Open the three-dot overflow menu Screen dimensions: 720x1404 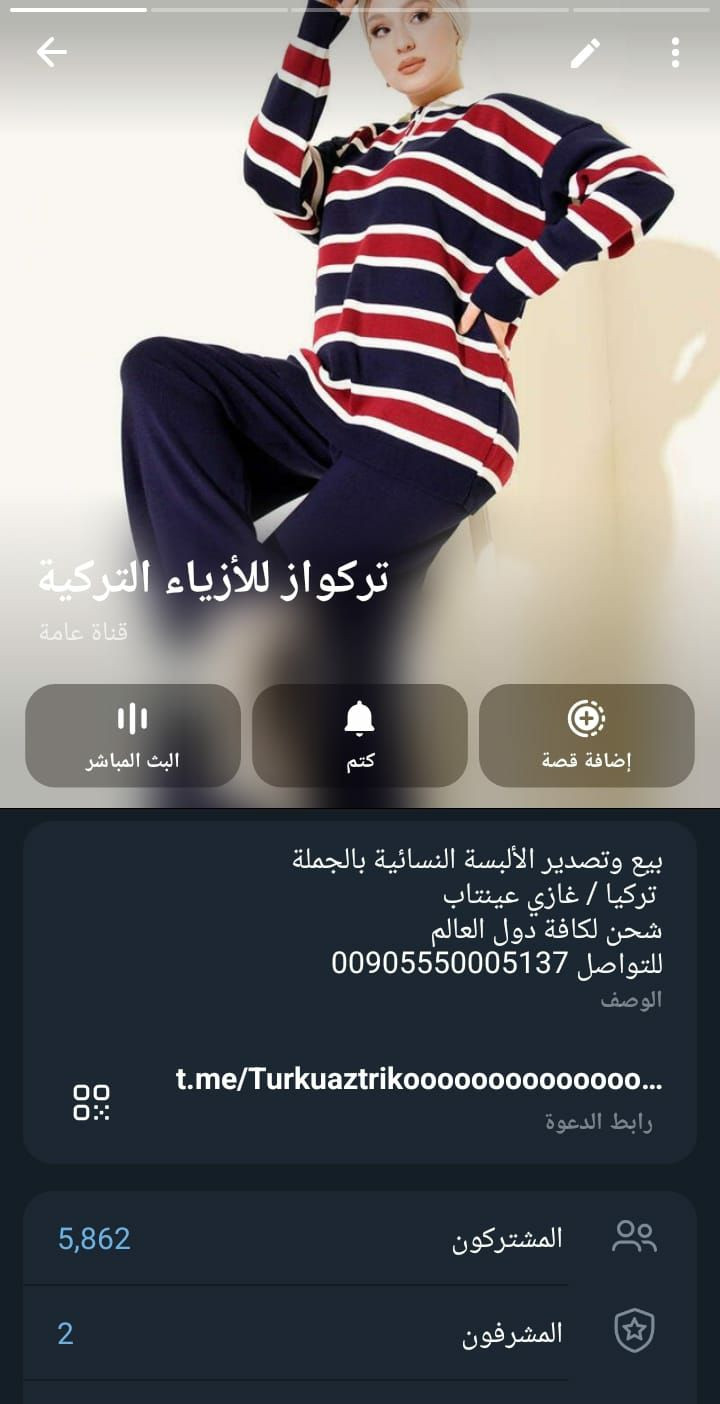tap(676, 53)
